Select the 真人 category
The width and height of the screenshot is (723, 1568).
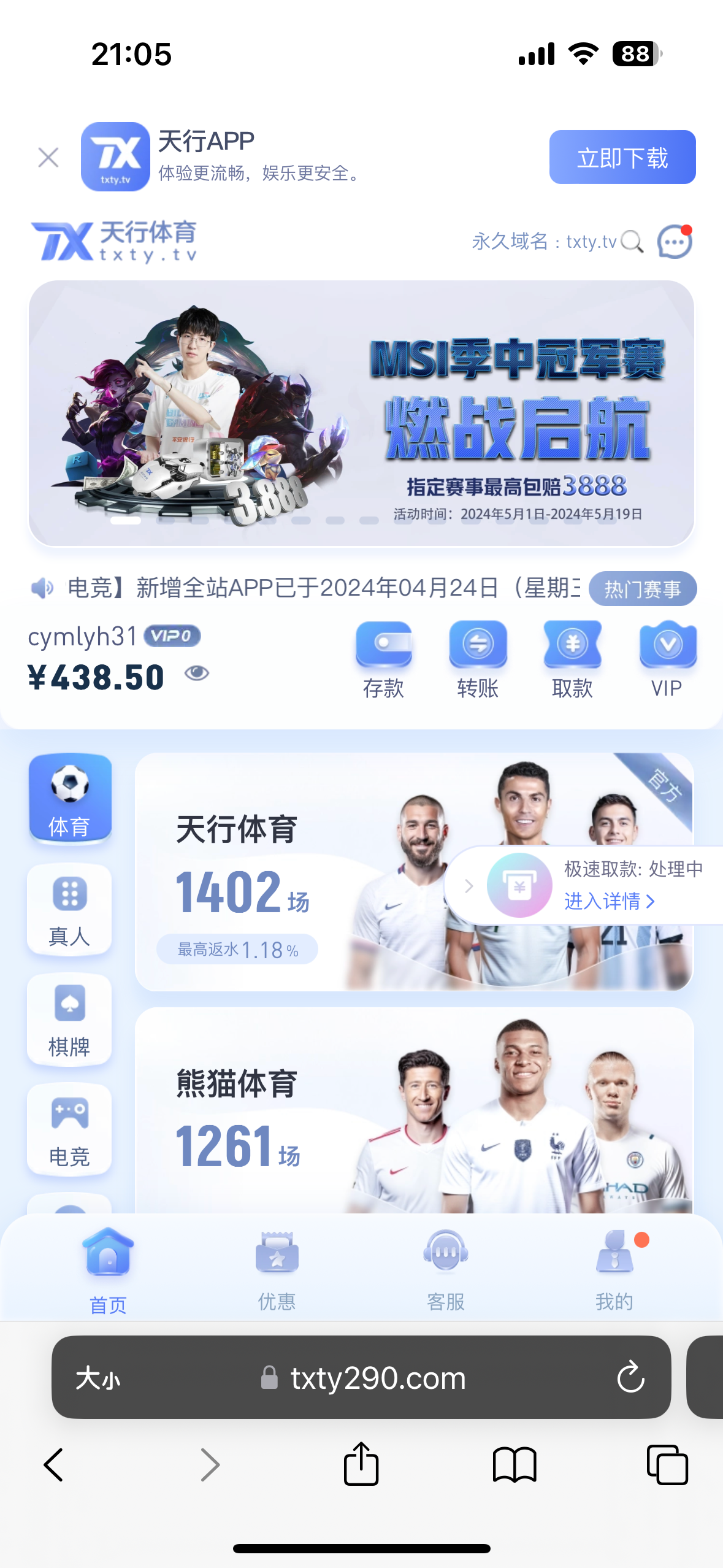click(x=69, y=909)
